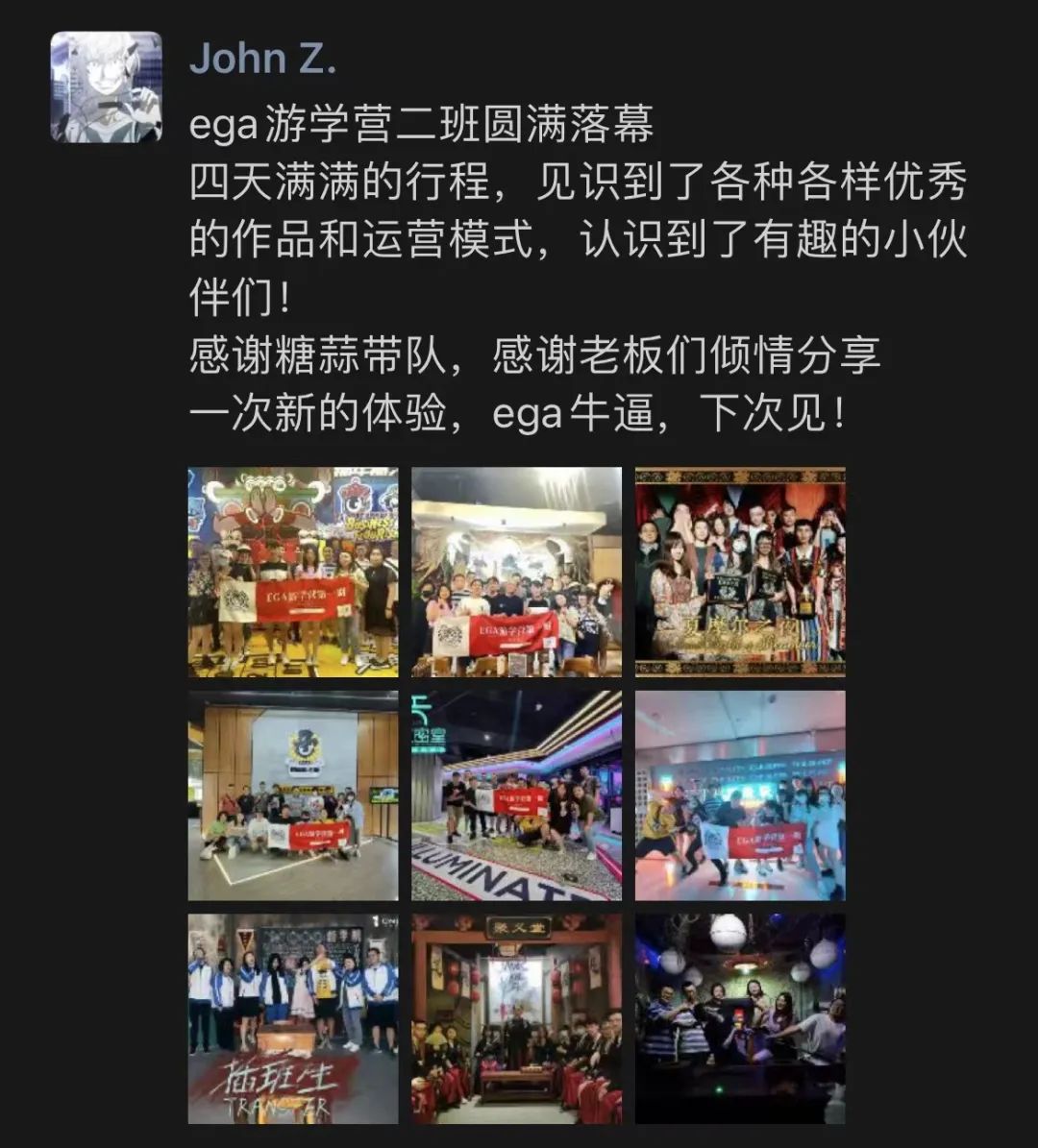Image resolution: width=1038 pixels, height=1148 pixels.
Task: Open dark room photo with white lanterns
Action: pos(740,1018)
